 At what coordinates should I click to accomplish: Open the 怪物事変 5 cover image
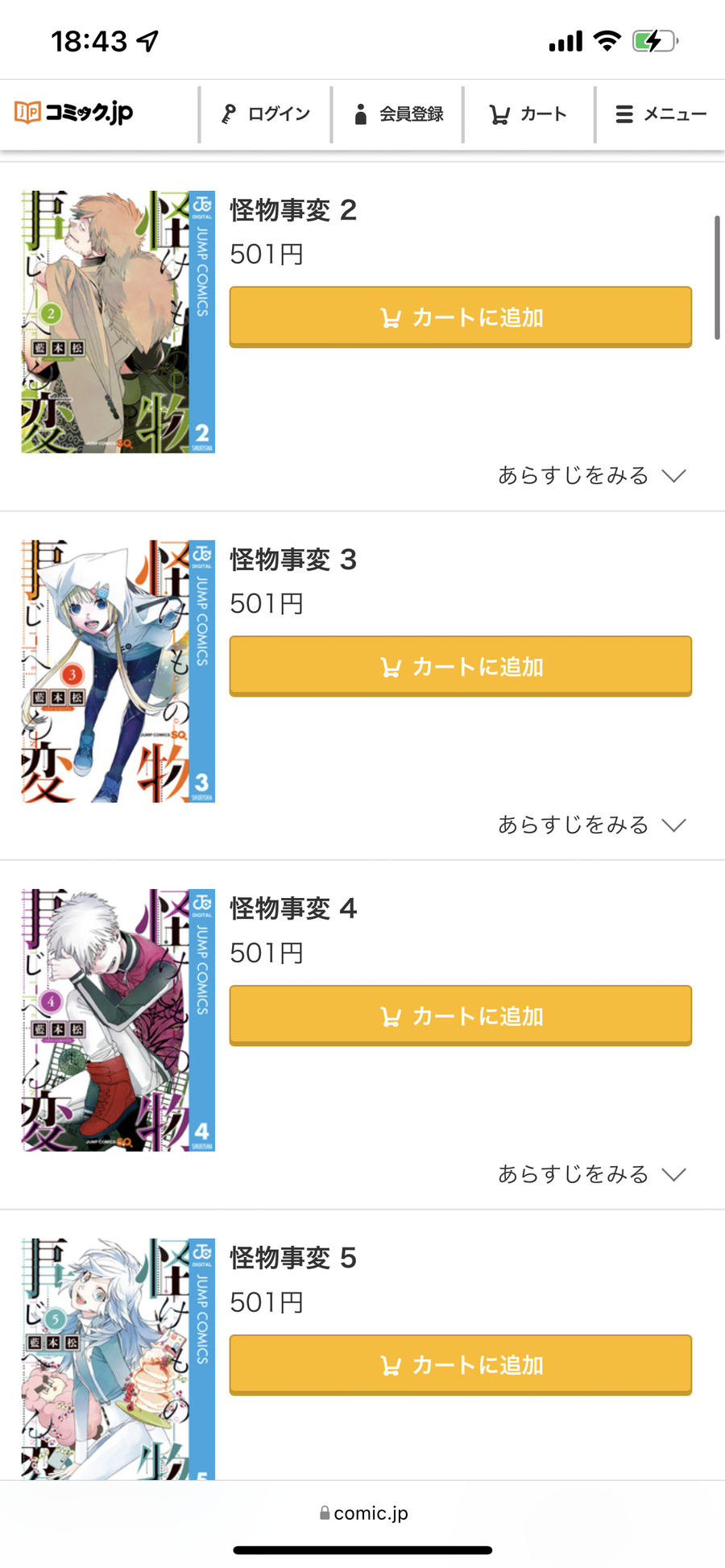118,1359
